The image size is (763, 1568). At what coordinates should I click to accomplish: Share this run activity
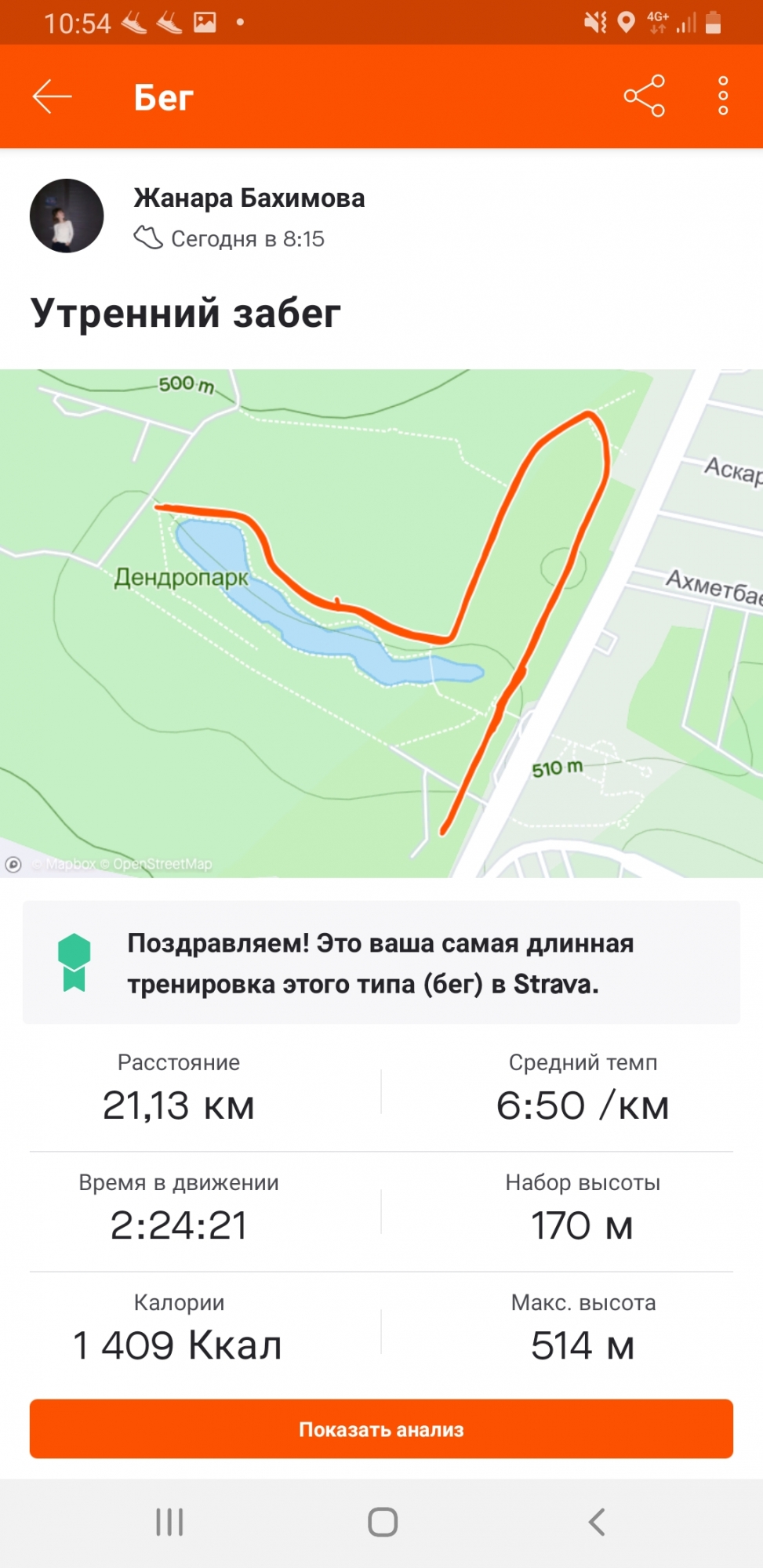tap(644, 96)
